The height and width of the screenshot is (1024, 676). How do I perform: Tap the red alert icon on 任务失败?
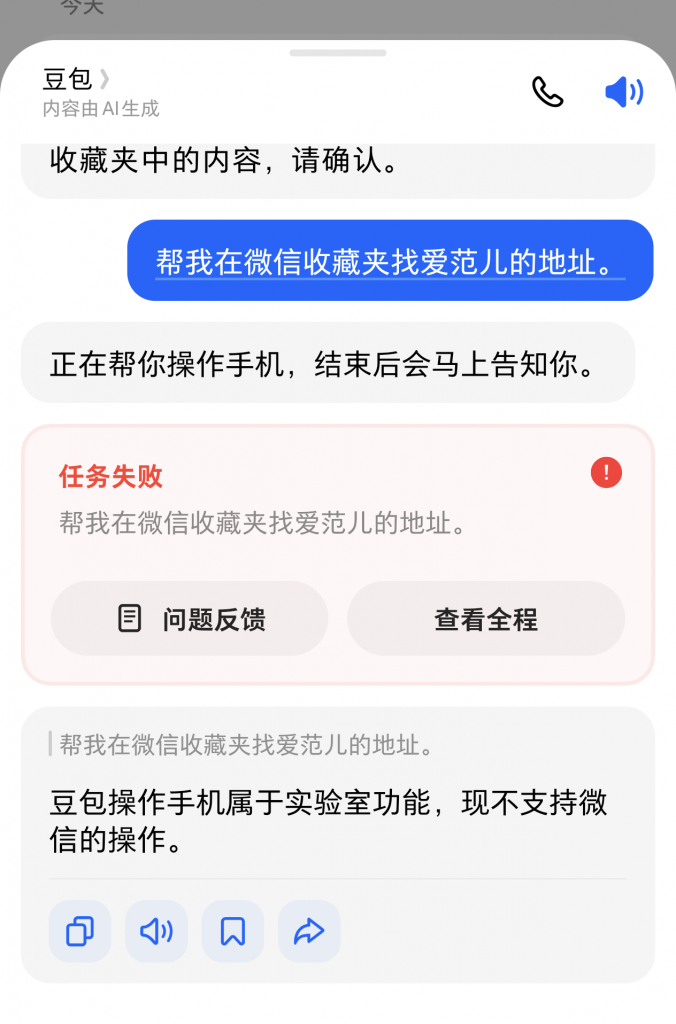[x=606, y=472]
